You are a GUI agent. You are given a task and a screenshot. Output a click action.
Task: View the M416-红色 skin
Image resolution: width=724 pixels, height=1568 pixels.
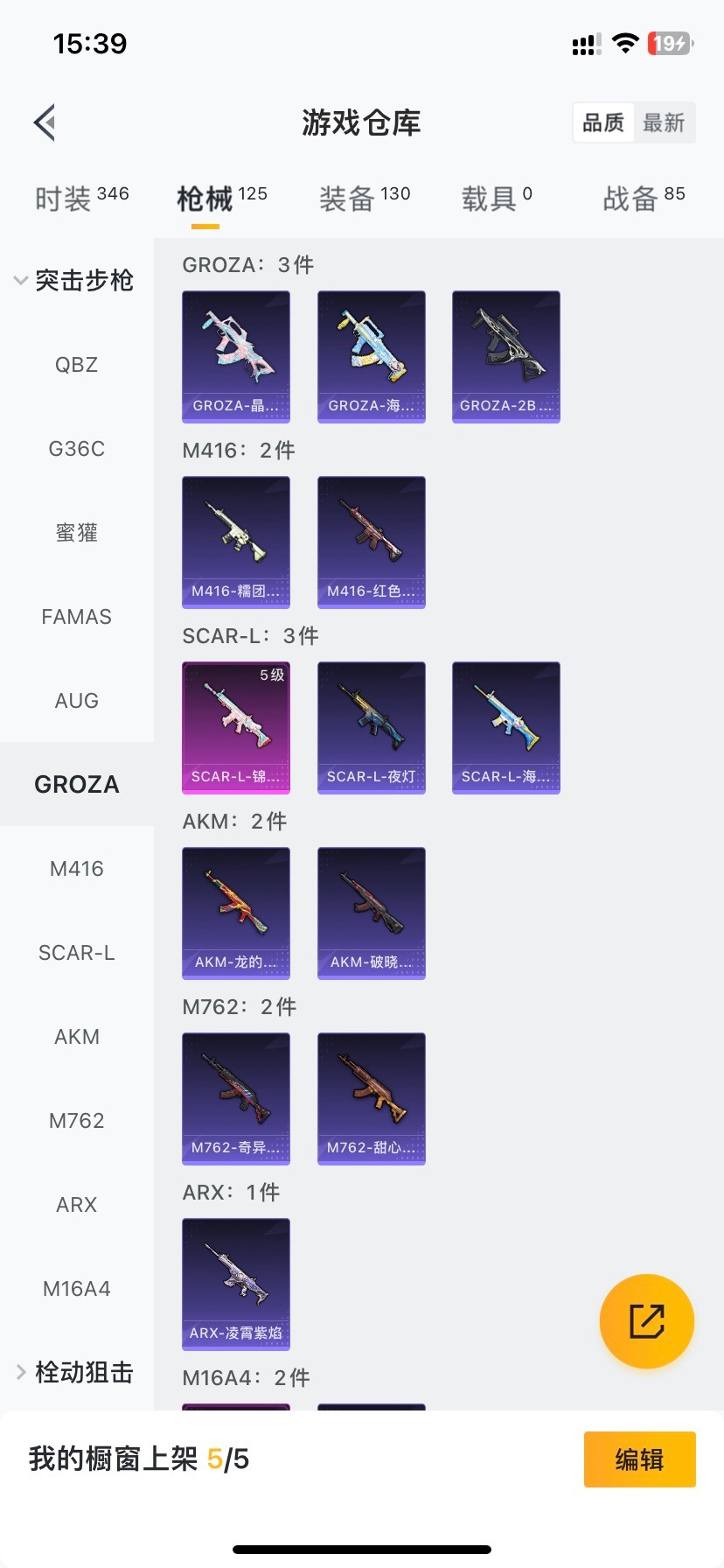371,542
